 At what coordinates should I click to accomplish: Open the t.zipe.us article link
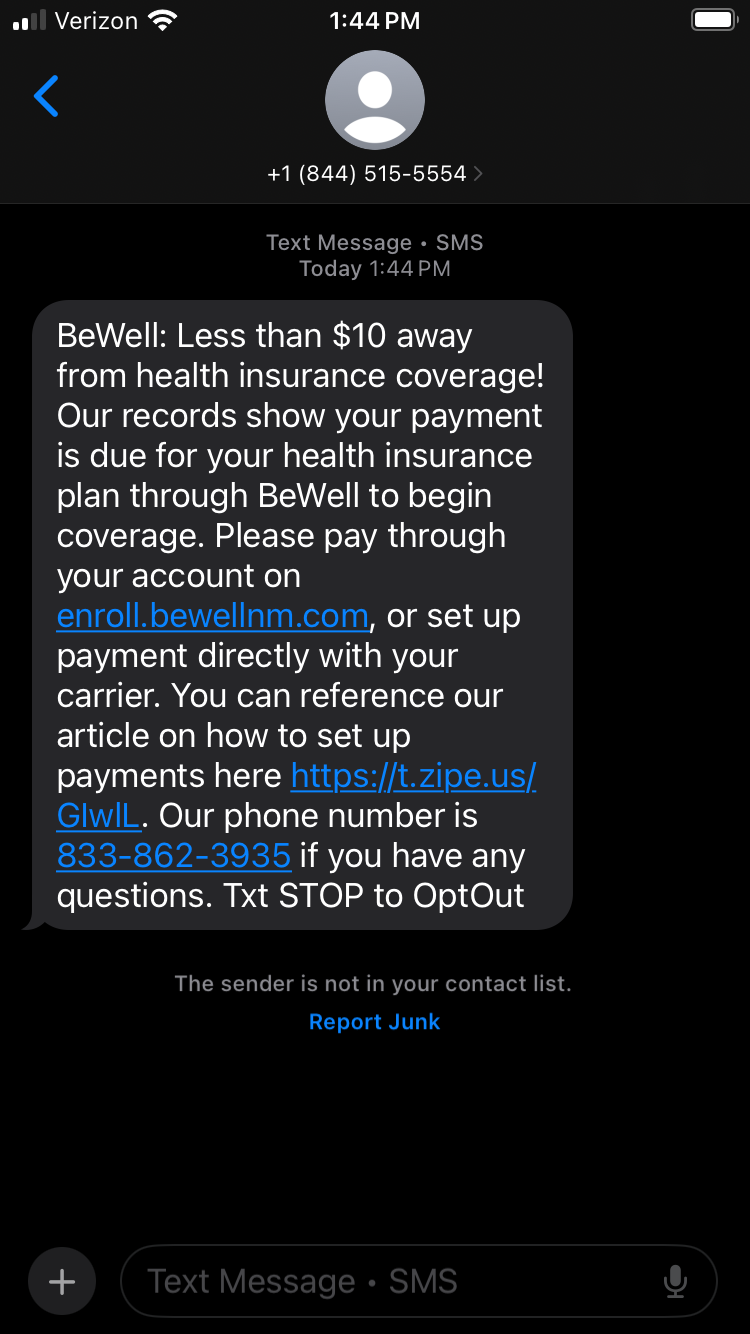[x=413, y=776]
